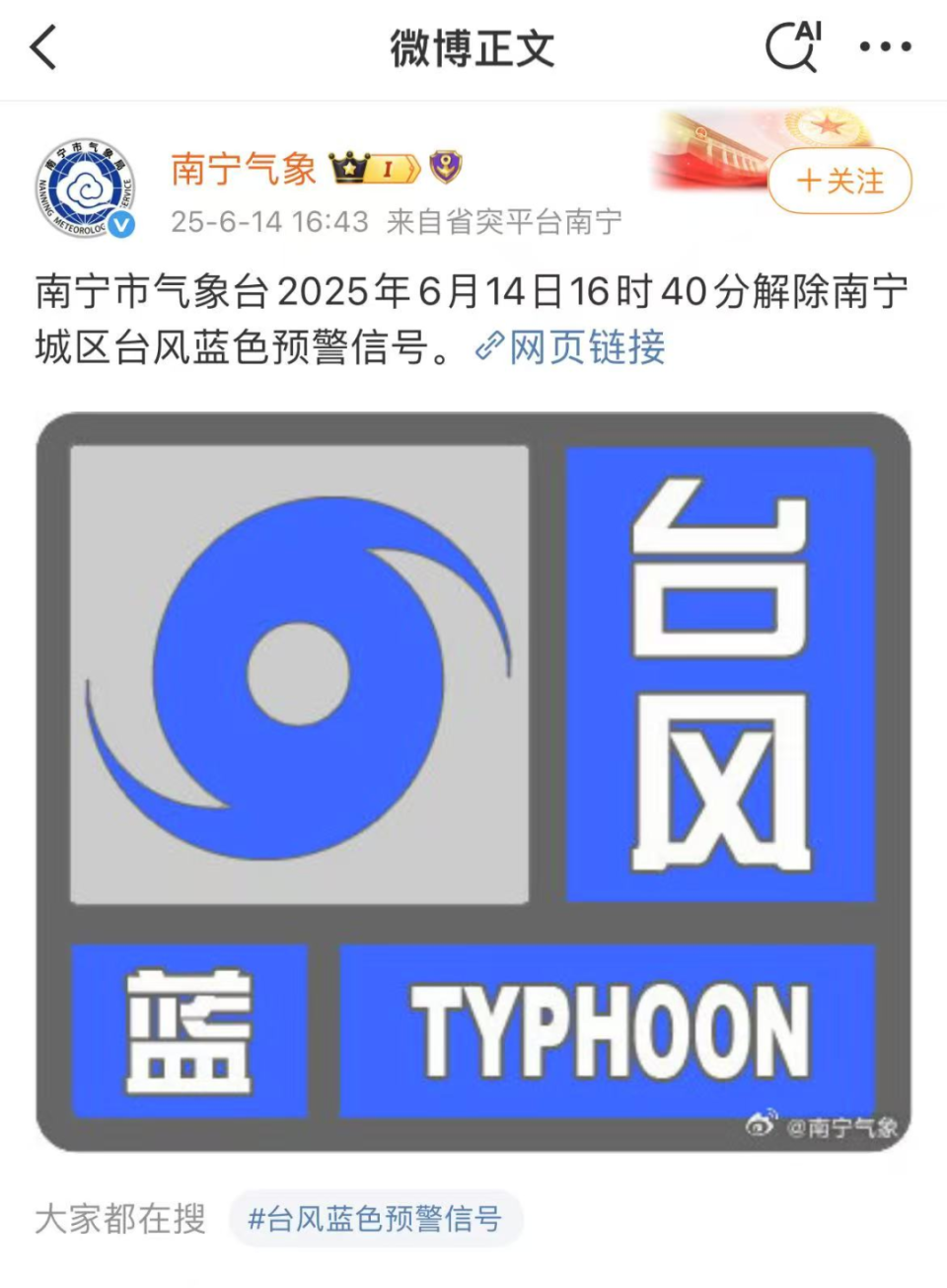Open the typhoon blue alert image
Viewport: 947px width, 1288px height.
tap(473, 780)
